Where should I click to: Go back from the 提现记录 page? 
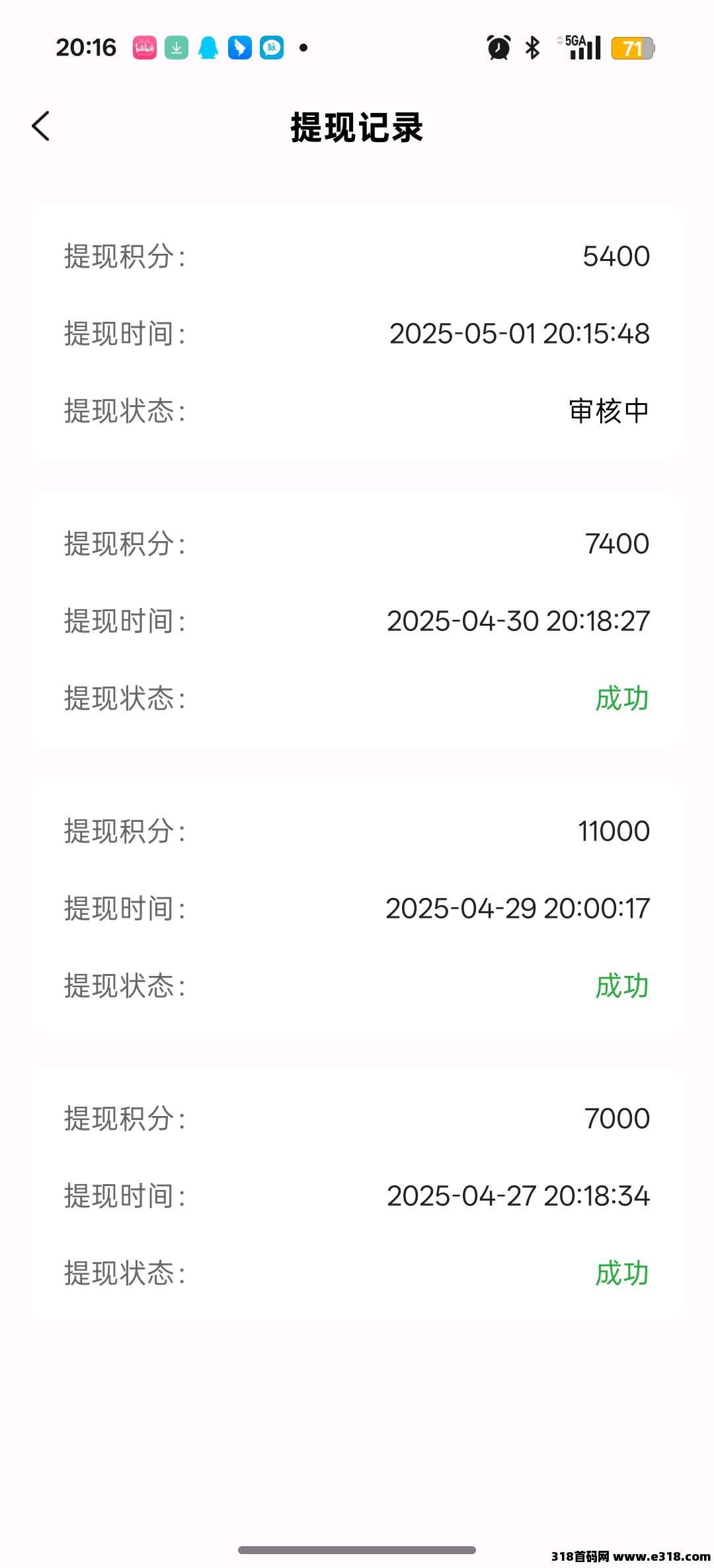point(40,126)
